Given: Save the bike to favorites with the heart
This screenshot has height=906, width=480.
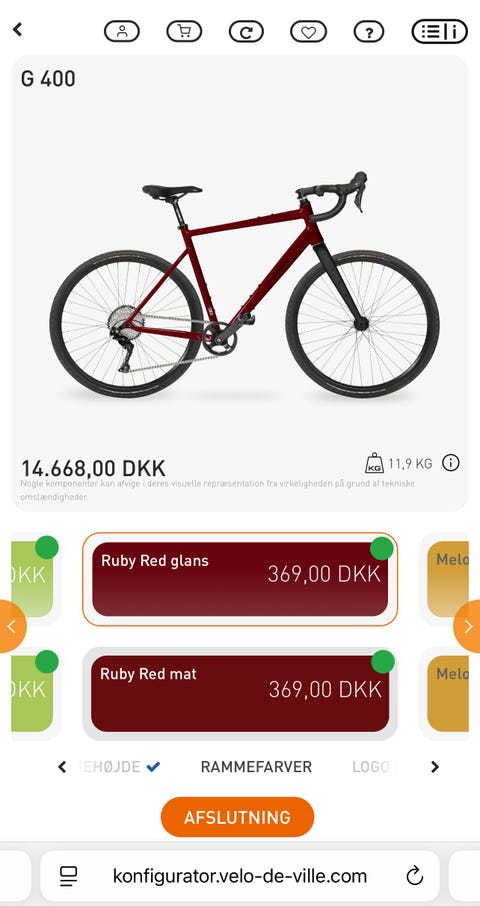Looking at the screenshot, I should coord(308,32).
